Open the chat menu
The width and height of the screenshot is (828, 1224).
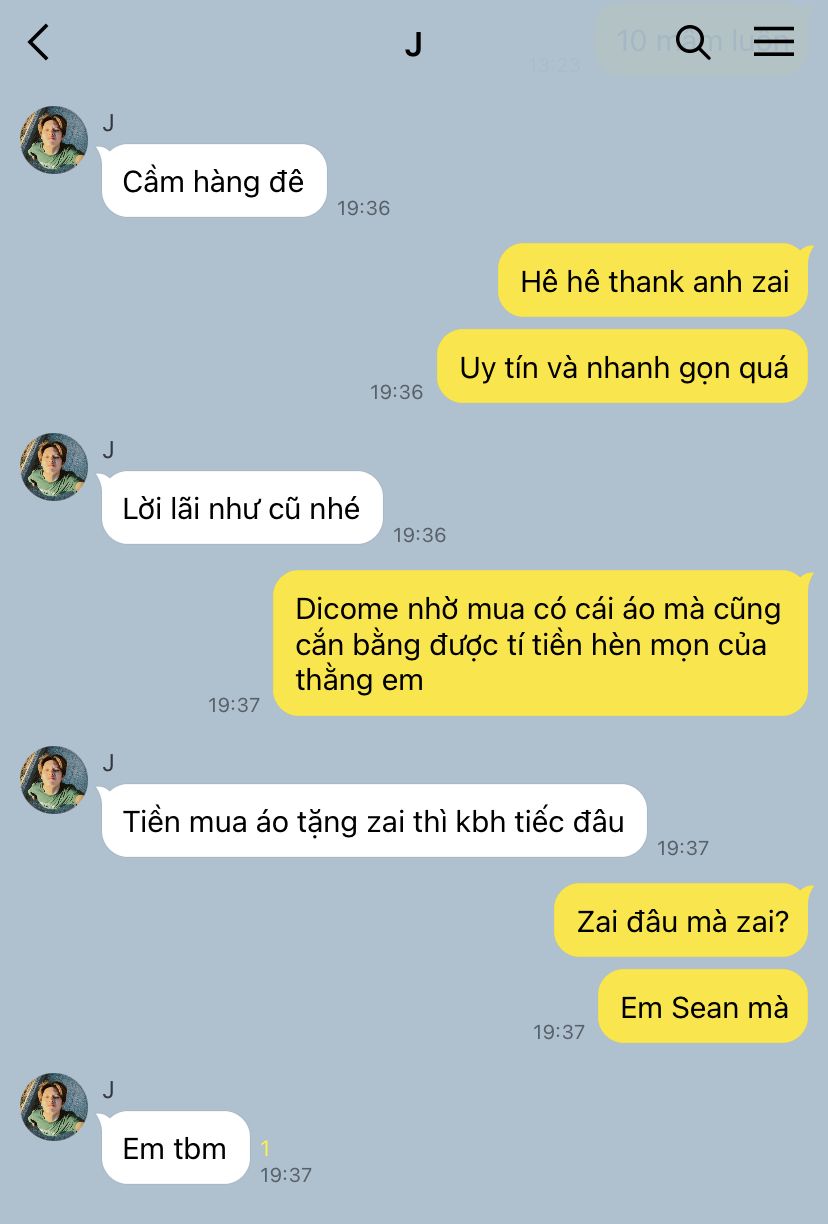773,42
